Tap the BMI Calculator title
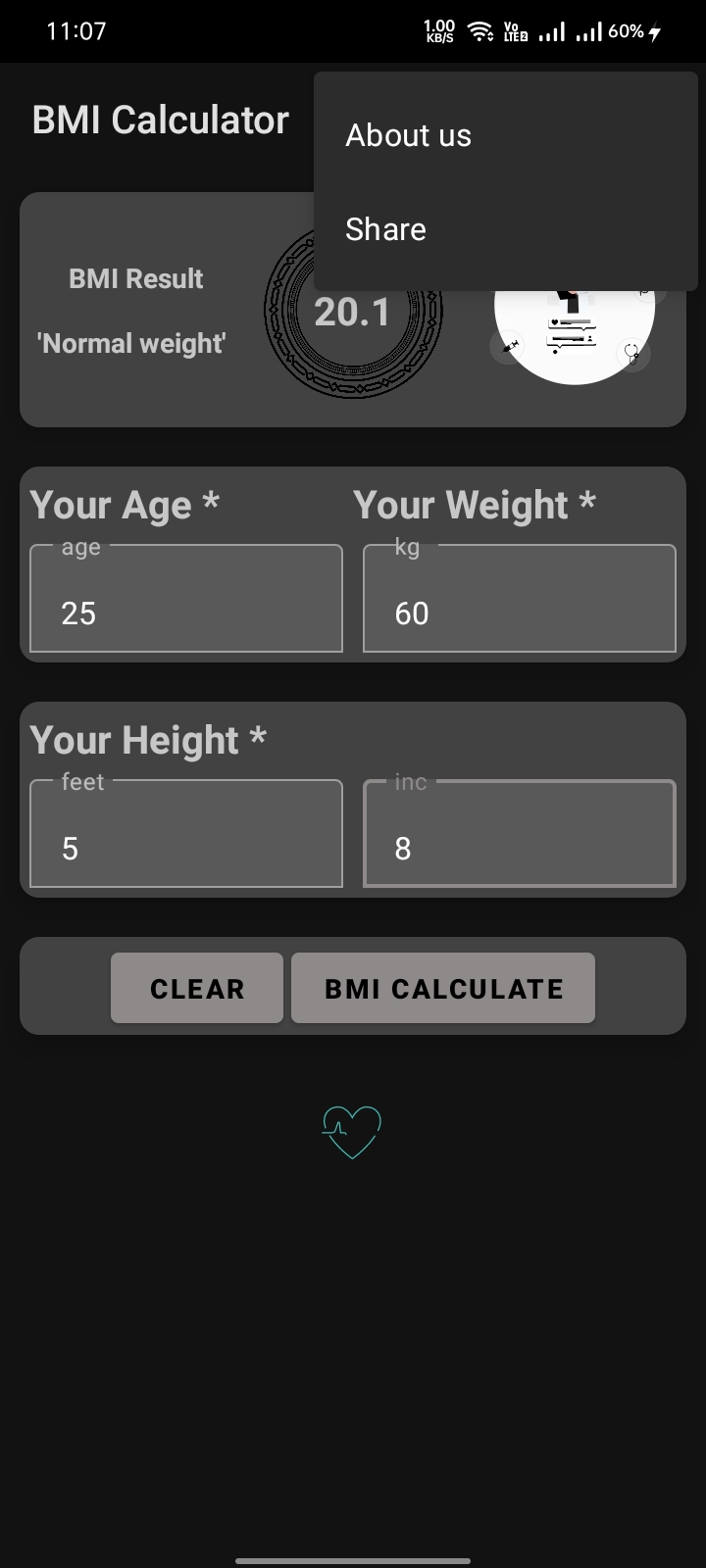 point(160,119)
